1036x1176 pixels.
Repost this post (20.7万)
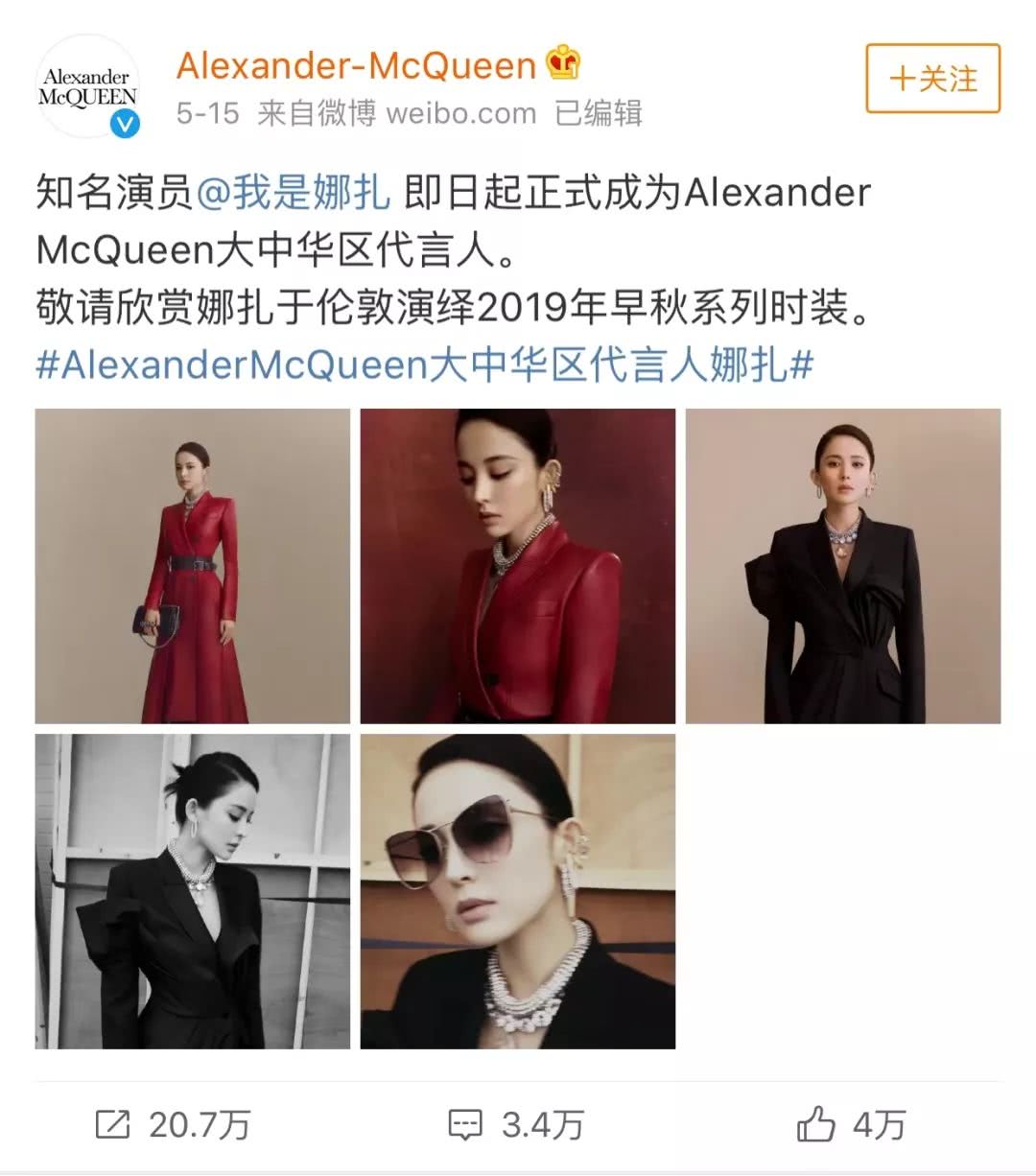[173, 1124]
